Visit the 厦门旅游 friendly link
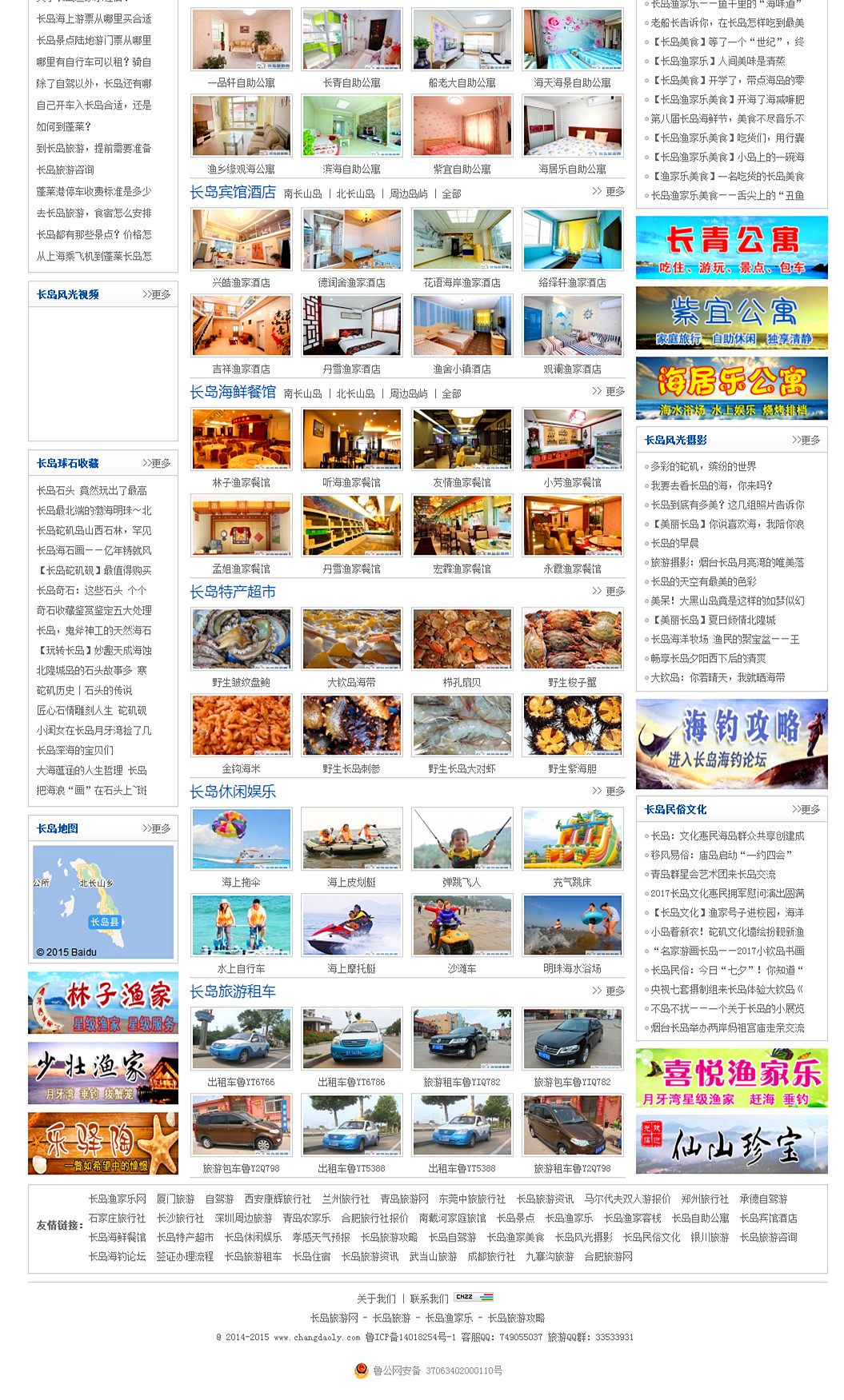 (x=175, y=1199)
